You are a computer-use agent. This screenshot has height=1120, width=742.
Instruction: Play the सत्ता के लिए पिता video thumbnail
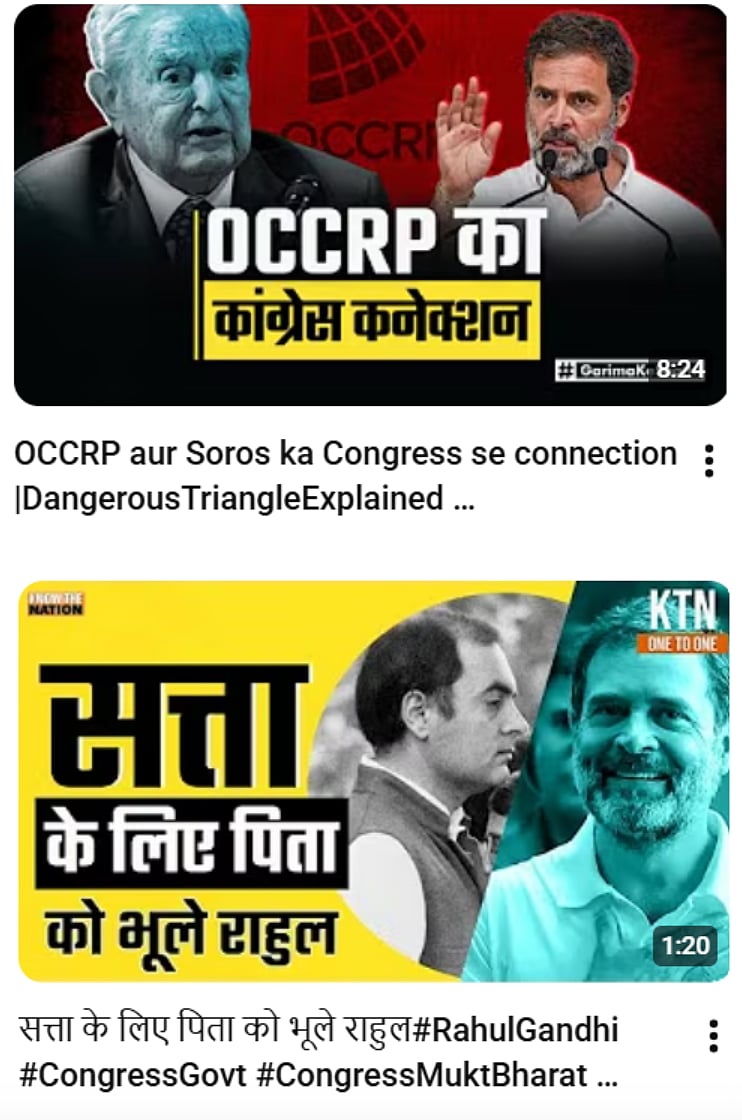click(x=373, y=781)
